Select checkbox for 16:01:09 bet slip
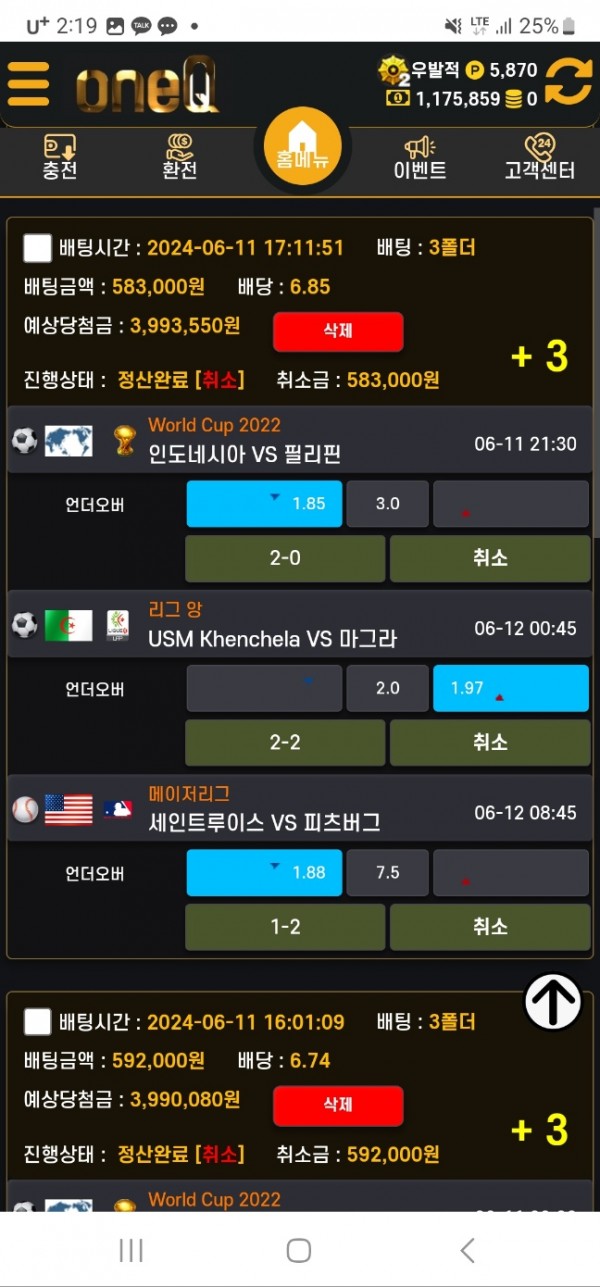 coord(37,1021)
